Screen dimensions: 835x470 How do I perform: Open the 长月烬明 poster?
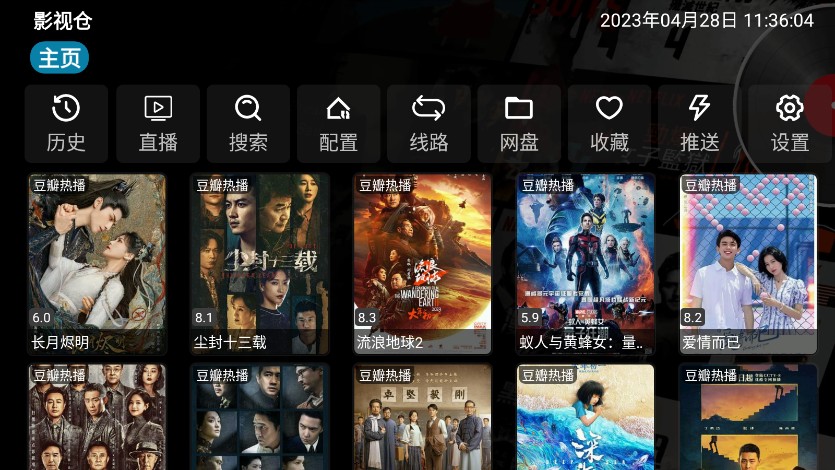[97, 263]
